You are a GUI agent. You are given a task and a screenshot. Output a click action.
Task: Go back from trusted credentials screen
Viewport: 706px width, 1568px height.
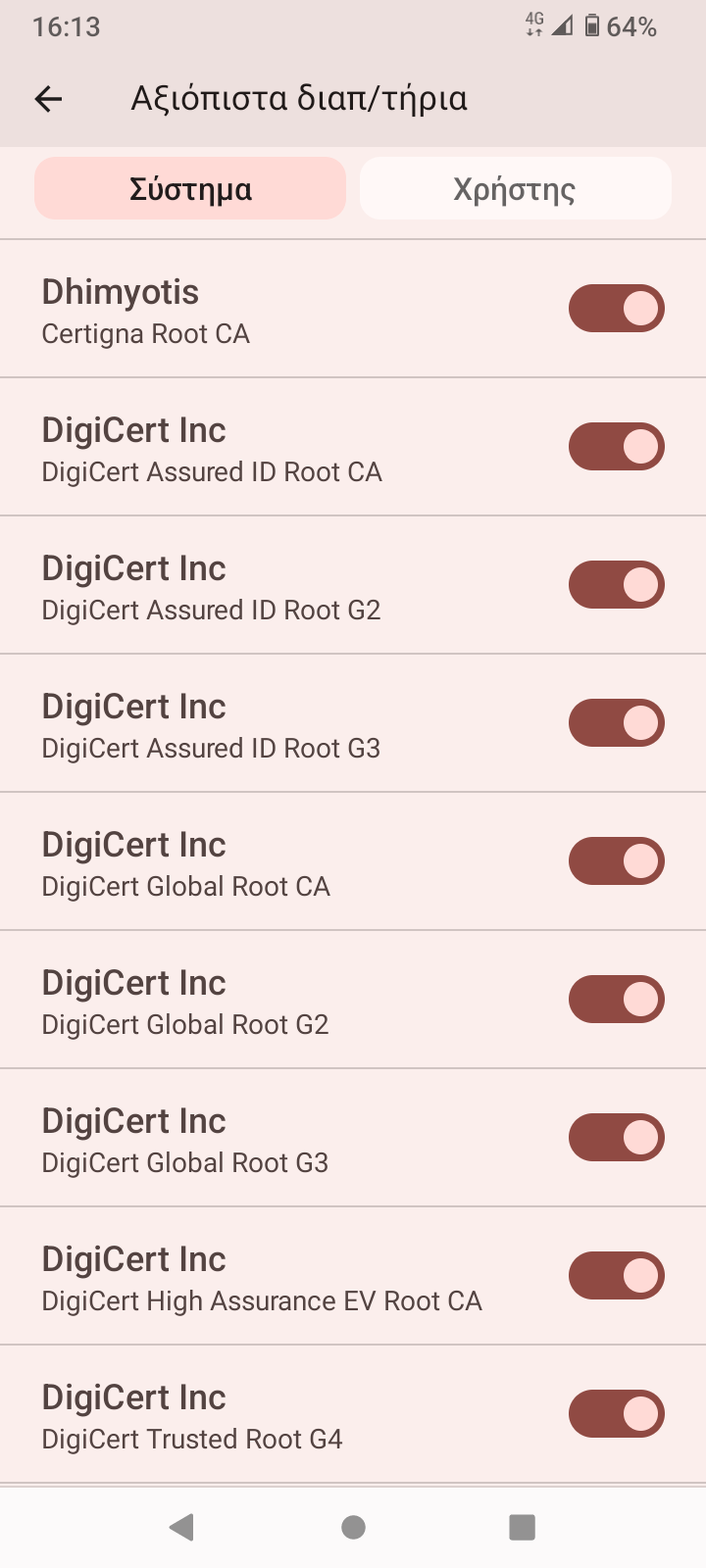48,98
